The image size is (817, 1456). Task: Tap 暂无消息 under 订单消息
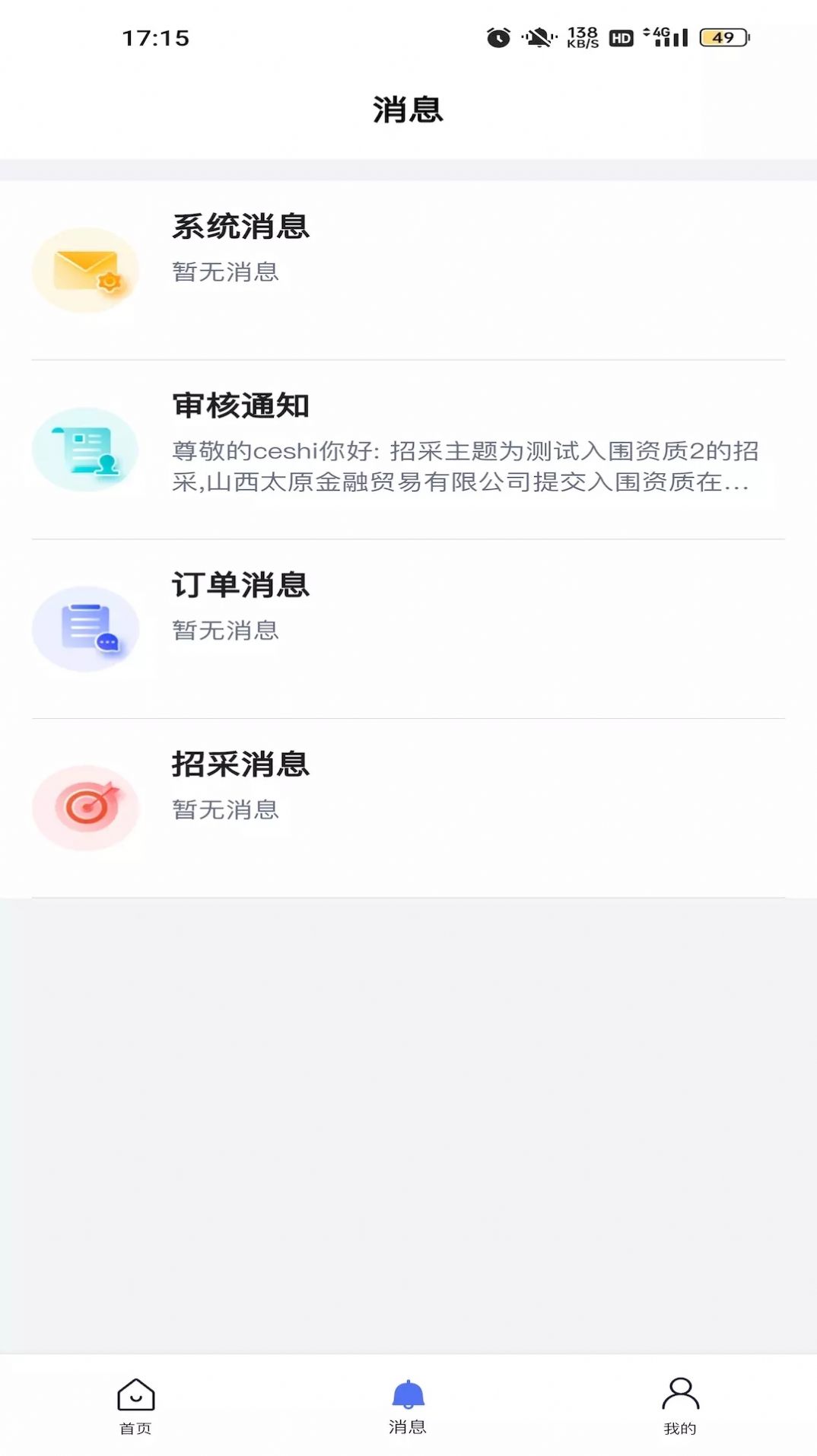224,630
